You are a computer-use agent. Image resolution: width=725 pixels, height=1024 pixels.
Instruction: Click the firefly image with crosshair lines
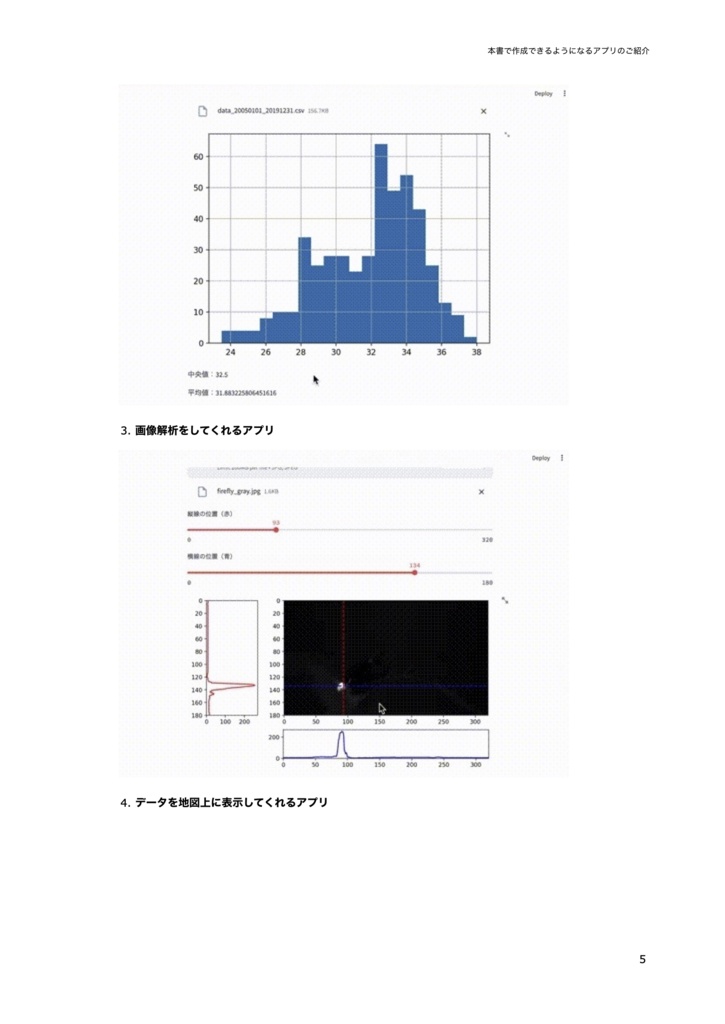pyautogui.click(x=385, y=660)
